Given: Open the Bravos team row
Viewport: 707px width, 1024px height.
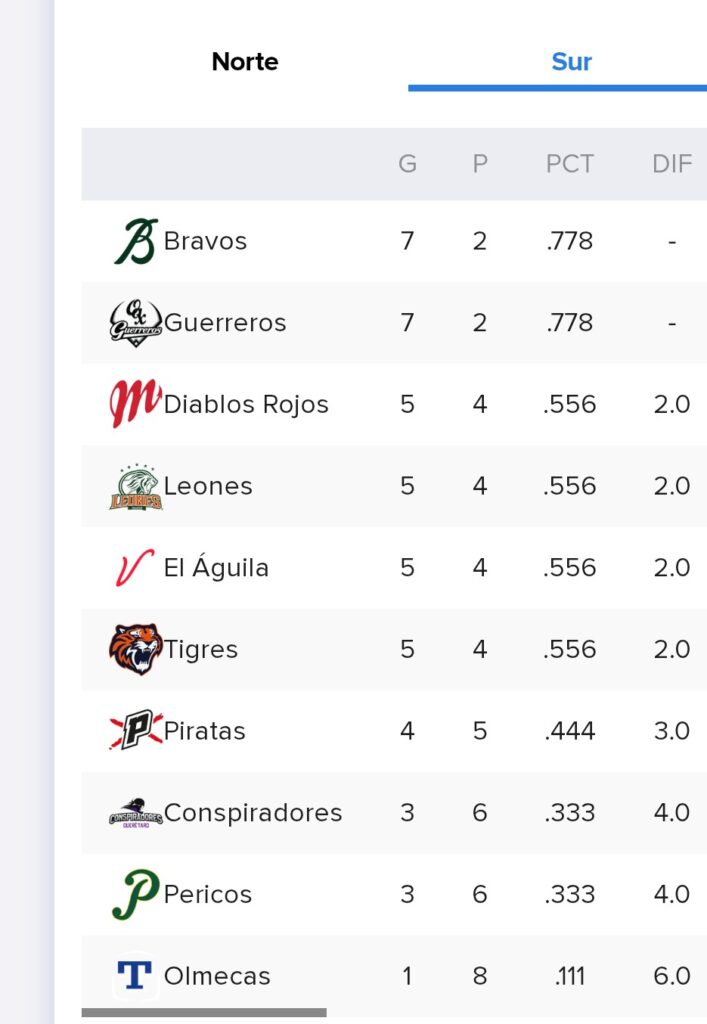Looking at the screenshot, I should pos(205,241).
